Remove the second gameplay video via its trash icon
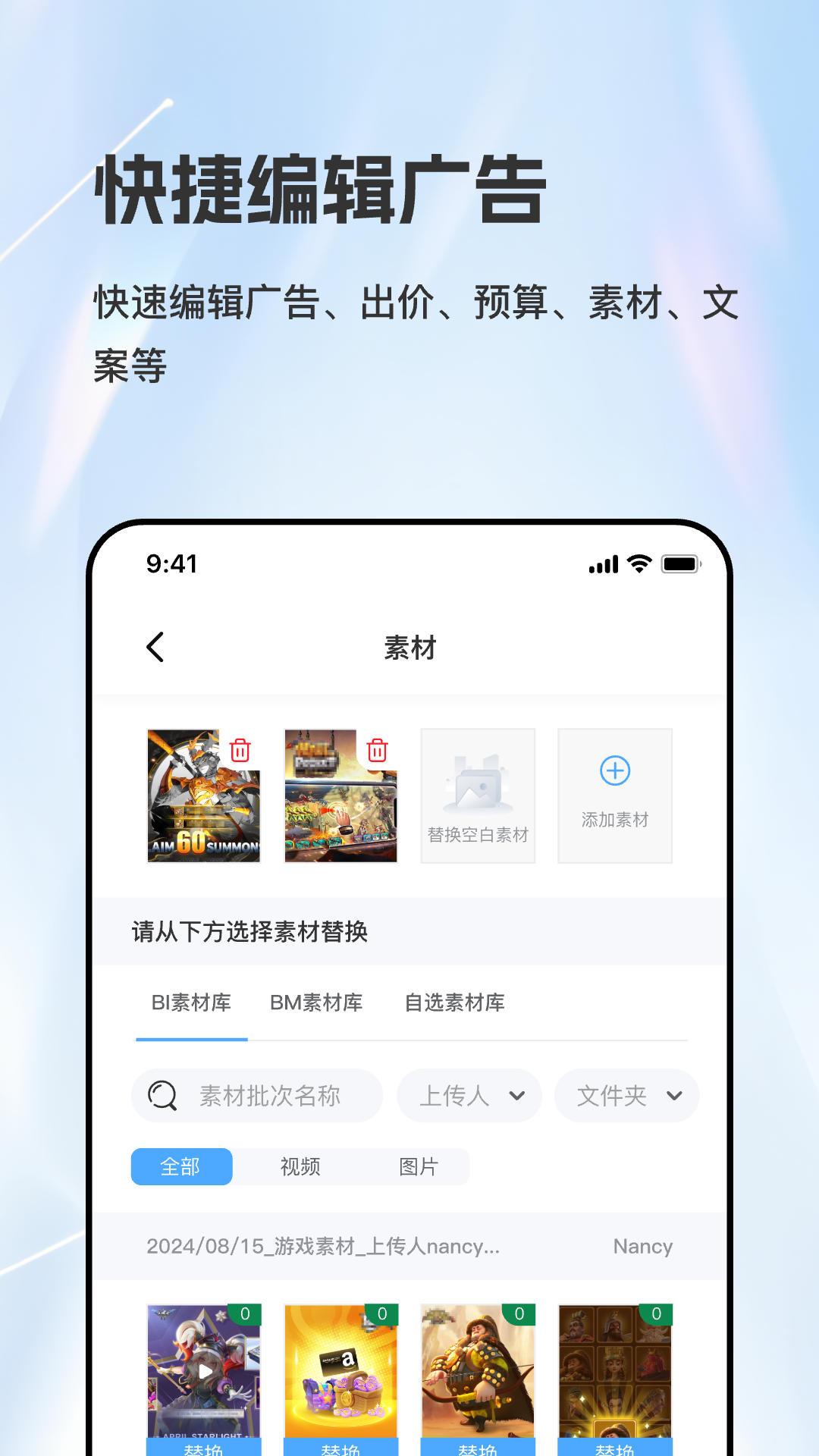This screenshot has height=1456, width=819. pos(378,752)
